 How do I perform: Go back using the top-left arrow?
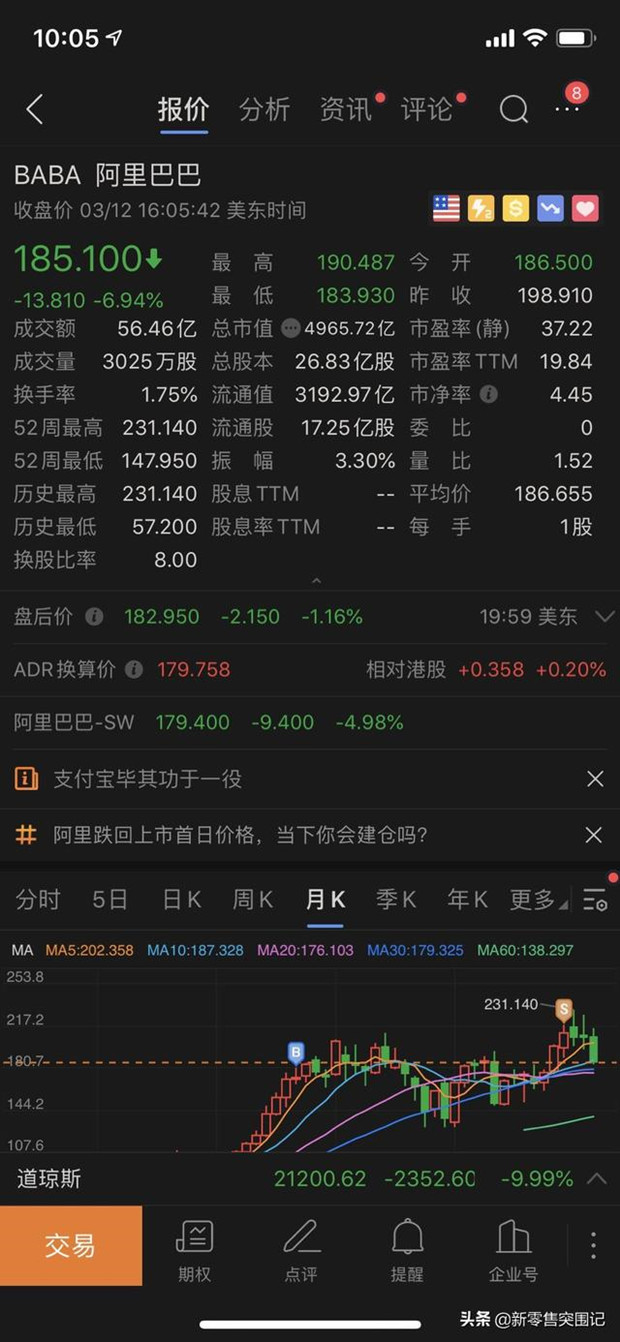point(35,110)
